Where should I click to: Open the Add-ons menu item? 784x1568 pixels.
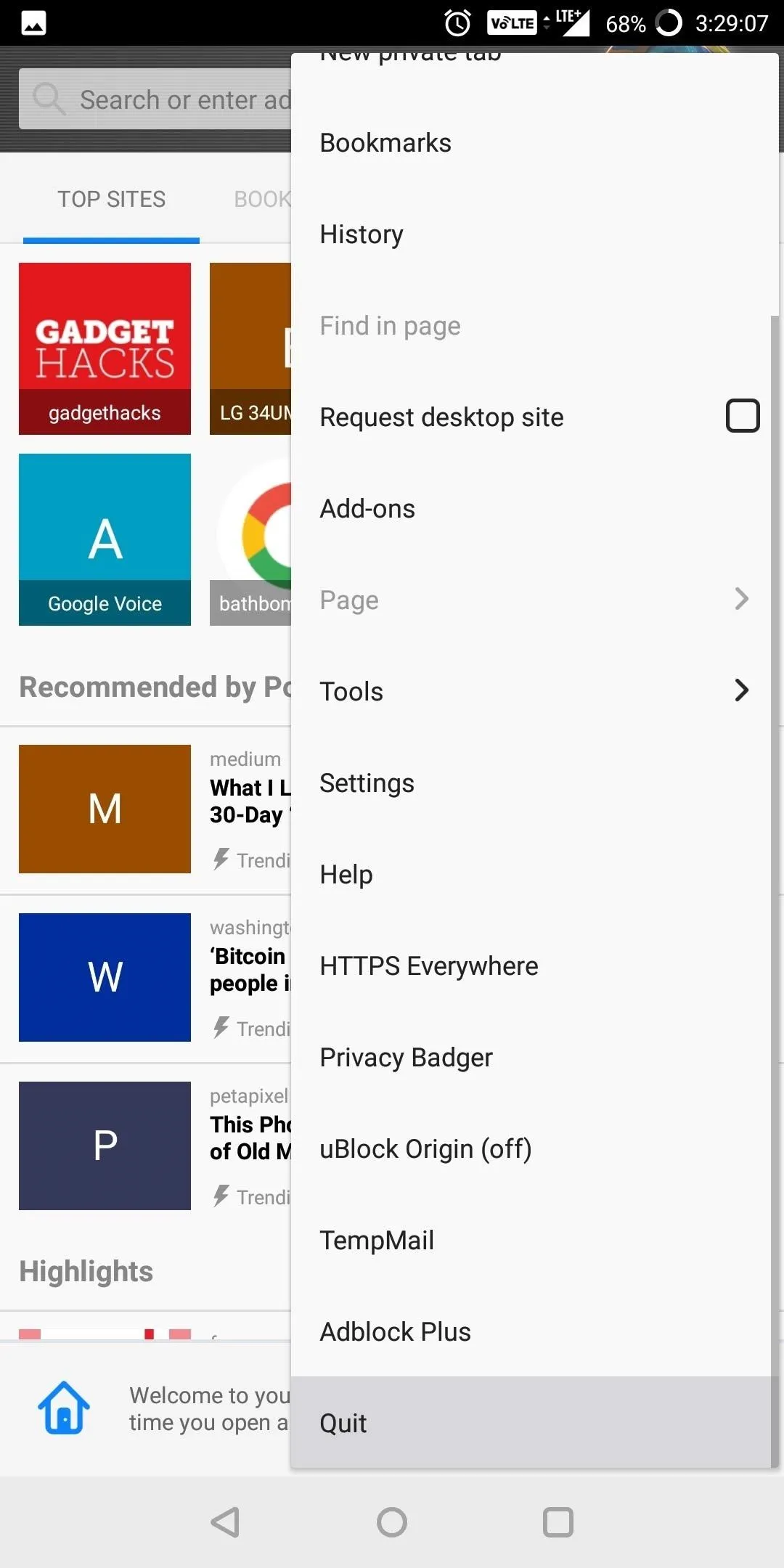tap(534, 509)
